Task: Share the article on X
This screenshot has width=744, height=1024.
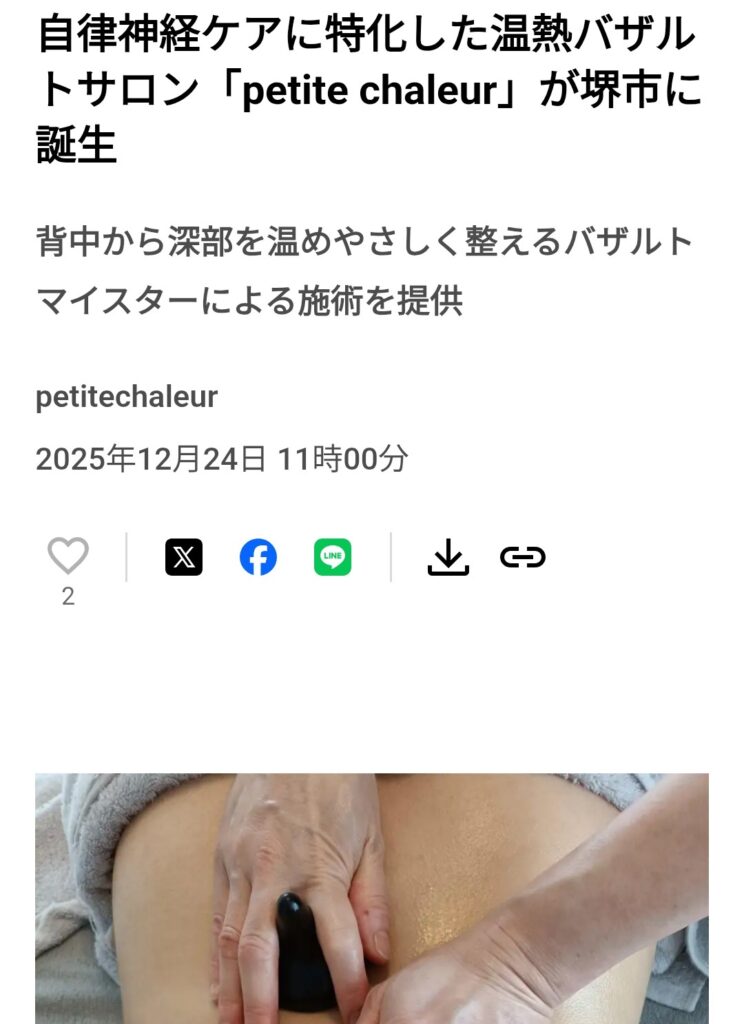Action: pyautogui.click(x=184, y=557)
